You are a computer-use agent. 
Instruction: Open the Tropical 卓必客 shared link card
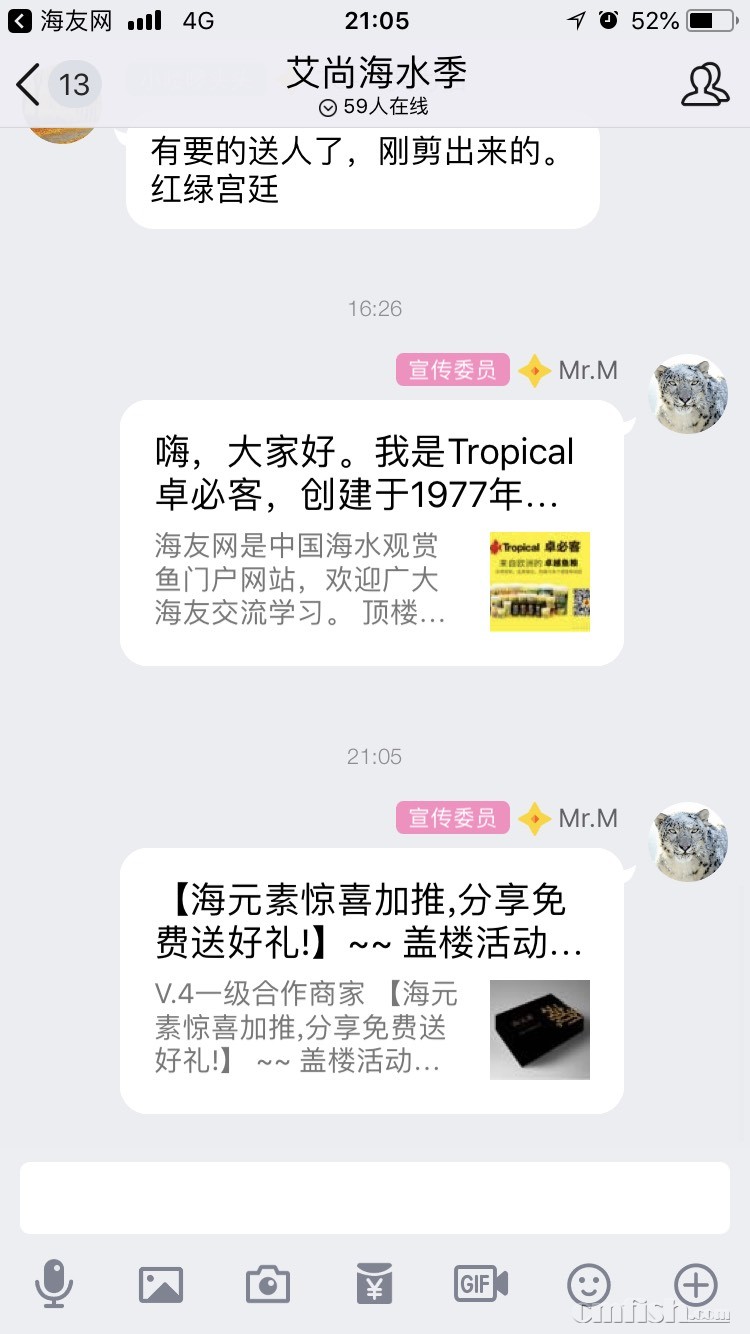[372, 532]
